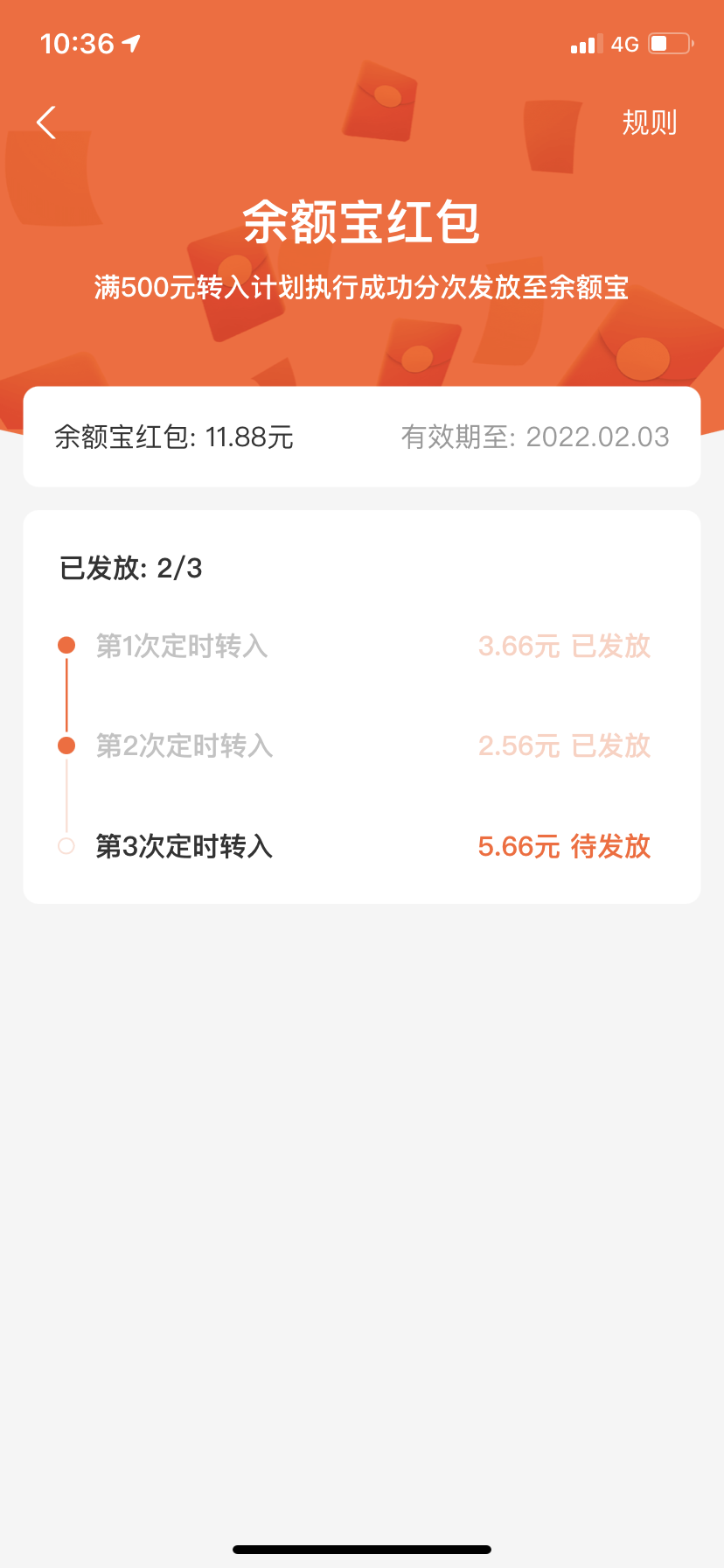Tap the 4G network indicator

(624, 43)
